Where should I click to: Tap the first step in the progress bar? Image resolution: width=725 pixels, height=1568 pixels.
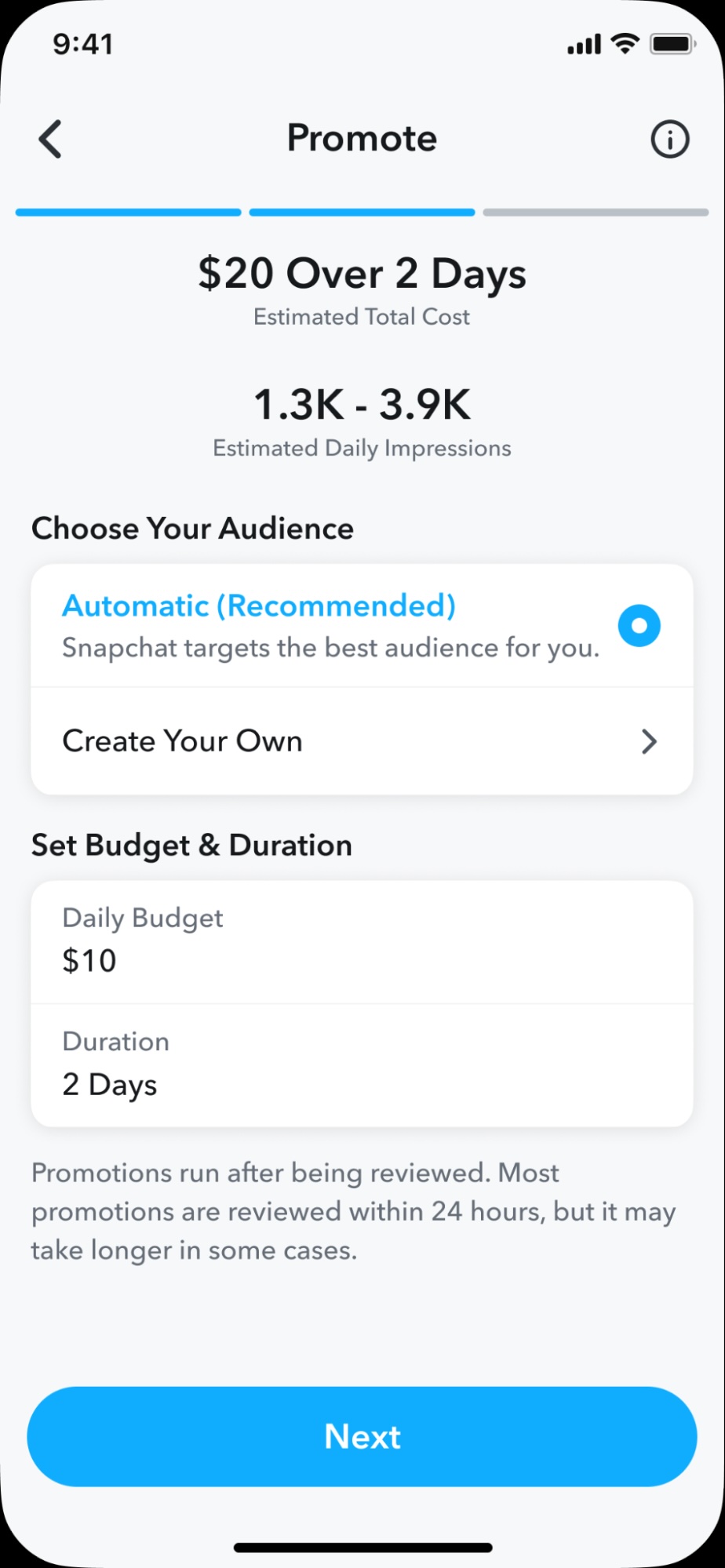pos(129,212)
